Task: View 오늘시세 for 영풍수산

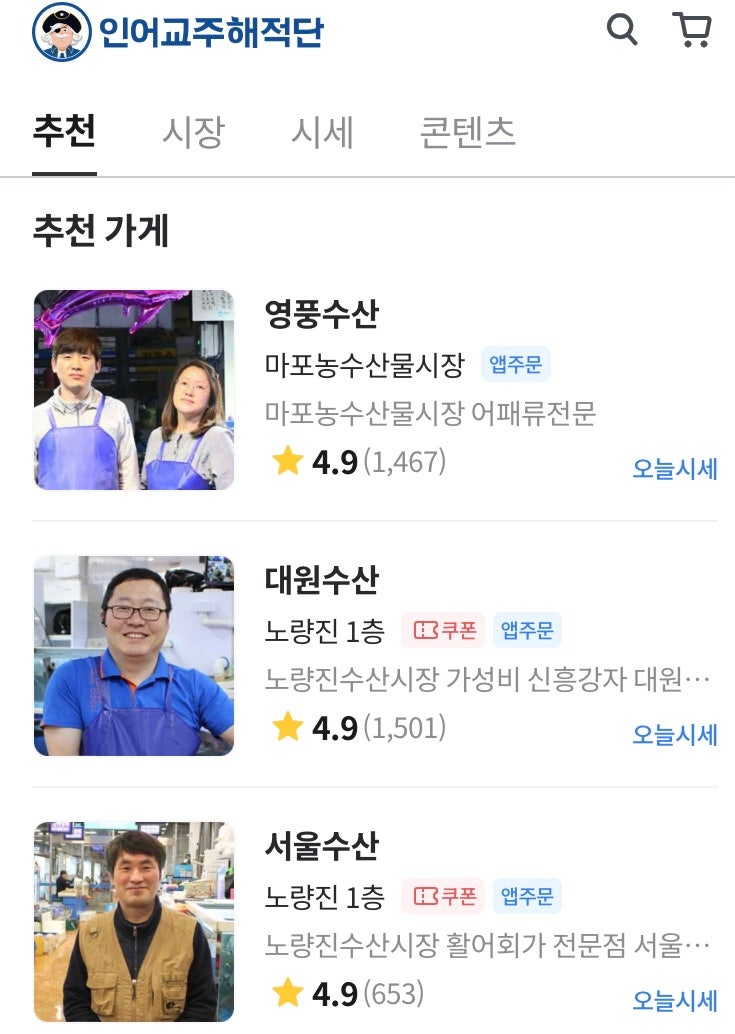Action: coord(674,469)
